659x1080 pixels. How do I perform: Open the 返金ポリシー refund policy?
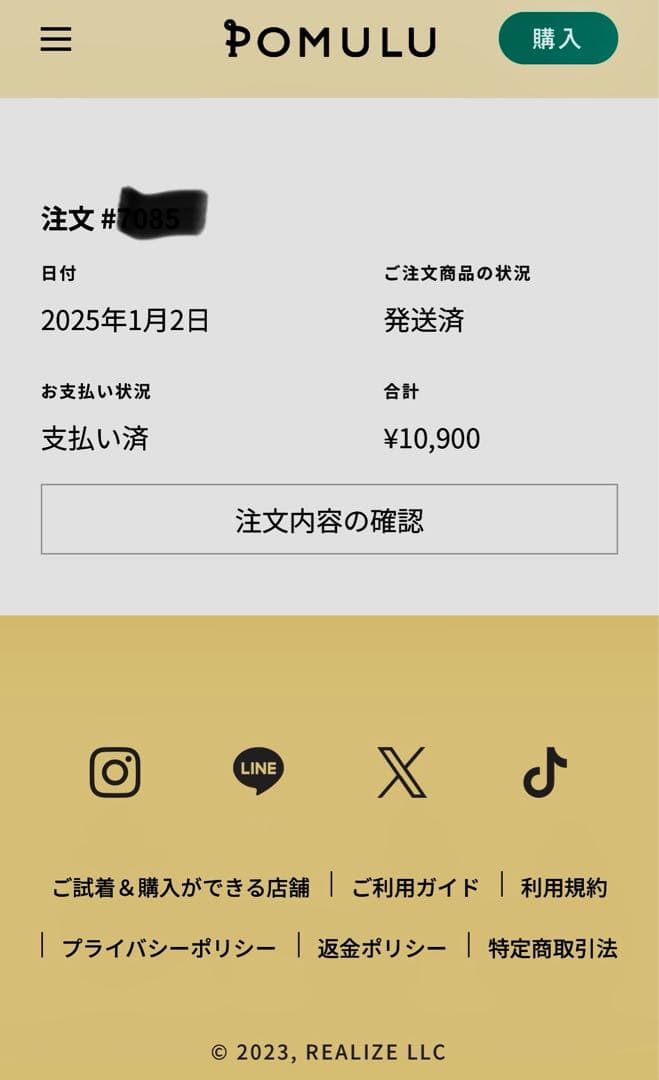tap(382, 948)
